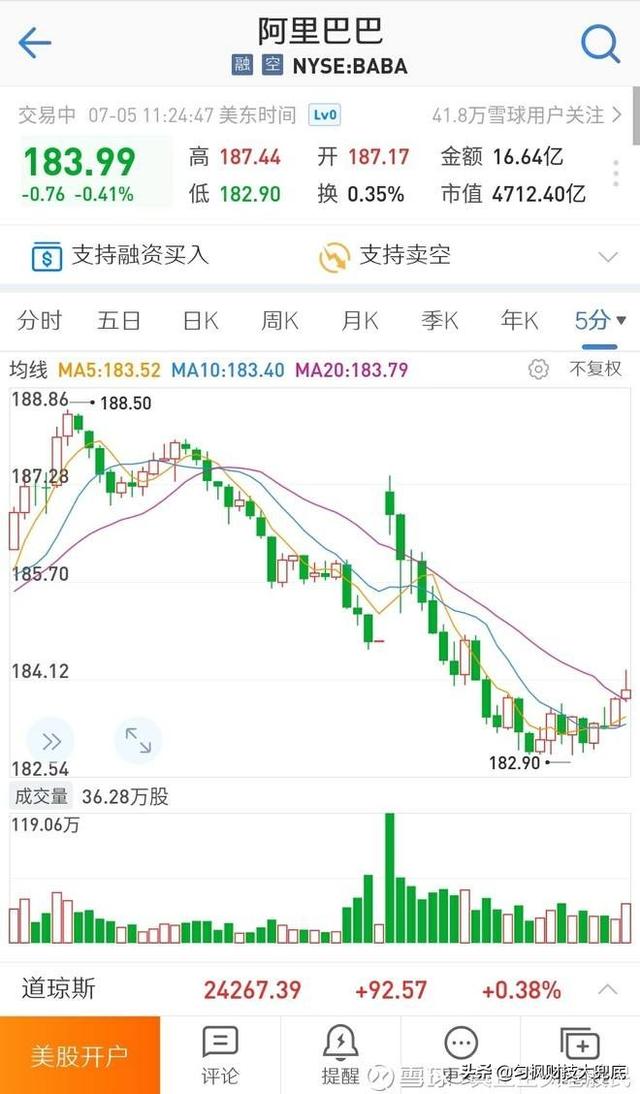Select the 日K chart tab
Image resolution: width=640 pixels, height=1094 pixels.
tap(200, 321)
